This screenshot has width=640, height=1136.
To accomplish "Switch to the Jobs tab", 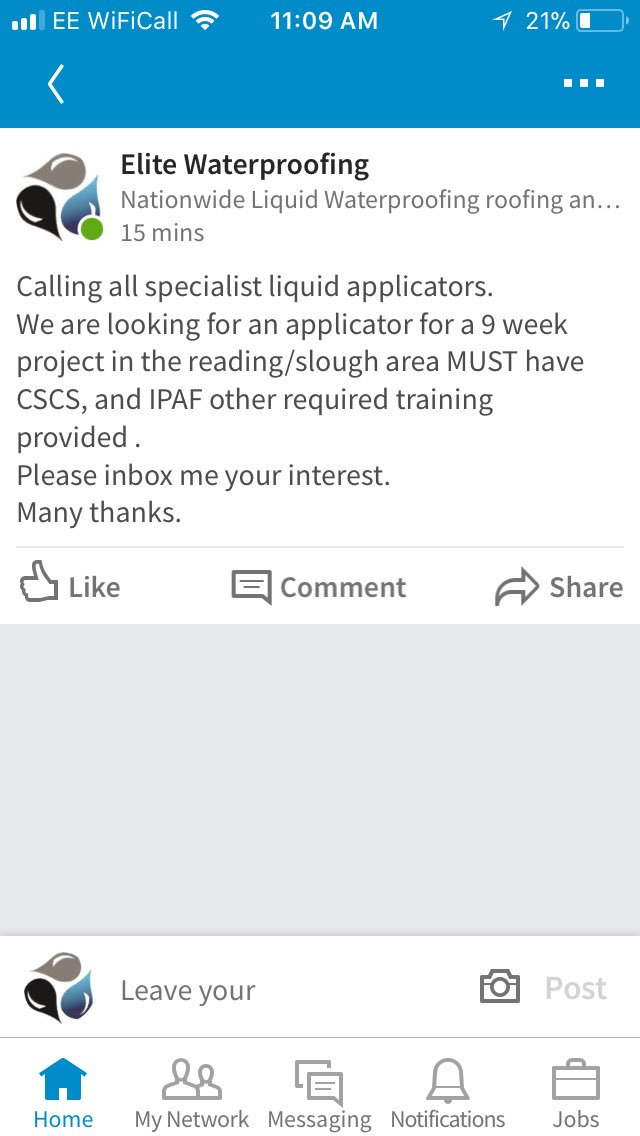I will pos(576,1093).
